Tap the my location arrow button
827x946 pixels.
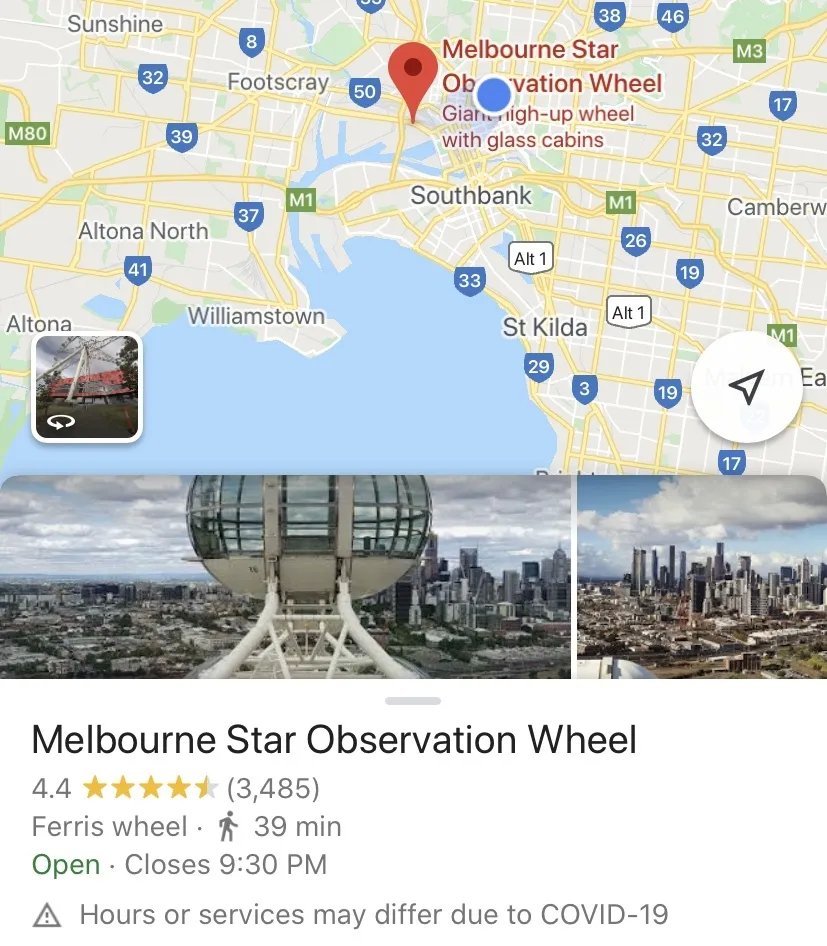[746, 387]
